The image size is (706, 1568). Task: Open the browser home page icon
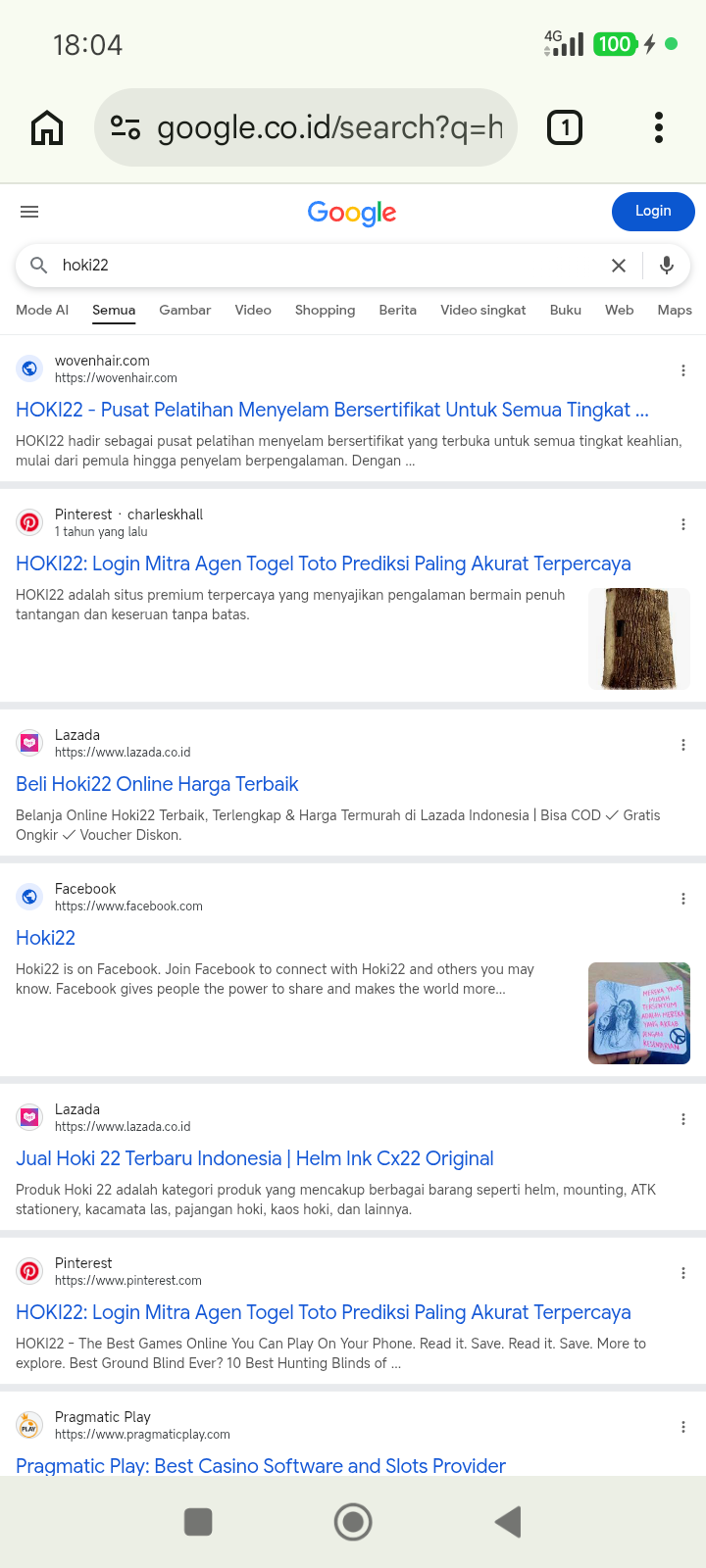[x=47, y=127]
